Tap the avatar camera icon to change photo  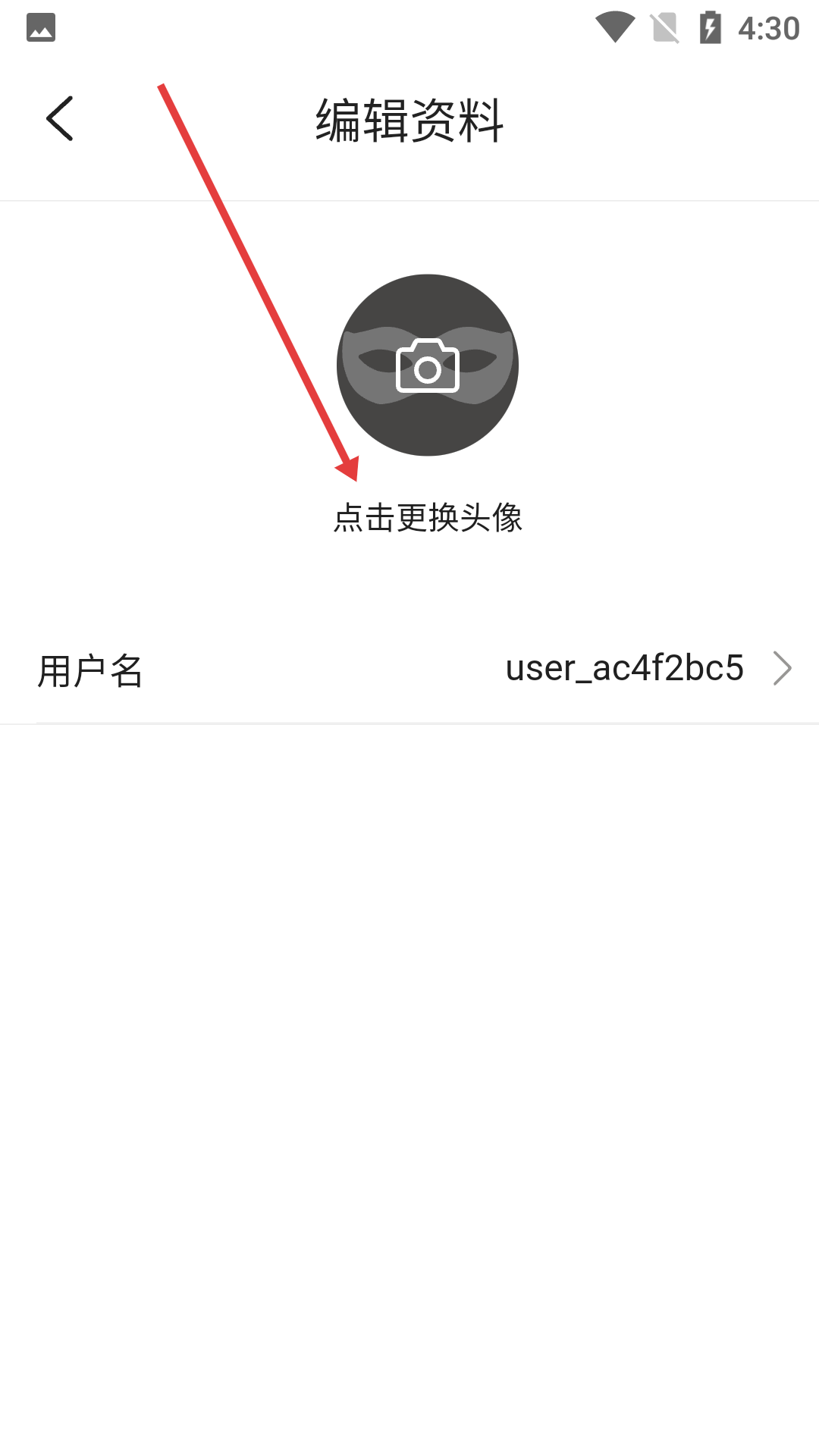[x=428, y=366]
